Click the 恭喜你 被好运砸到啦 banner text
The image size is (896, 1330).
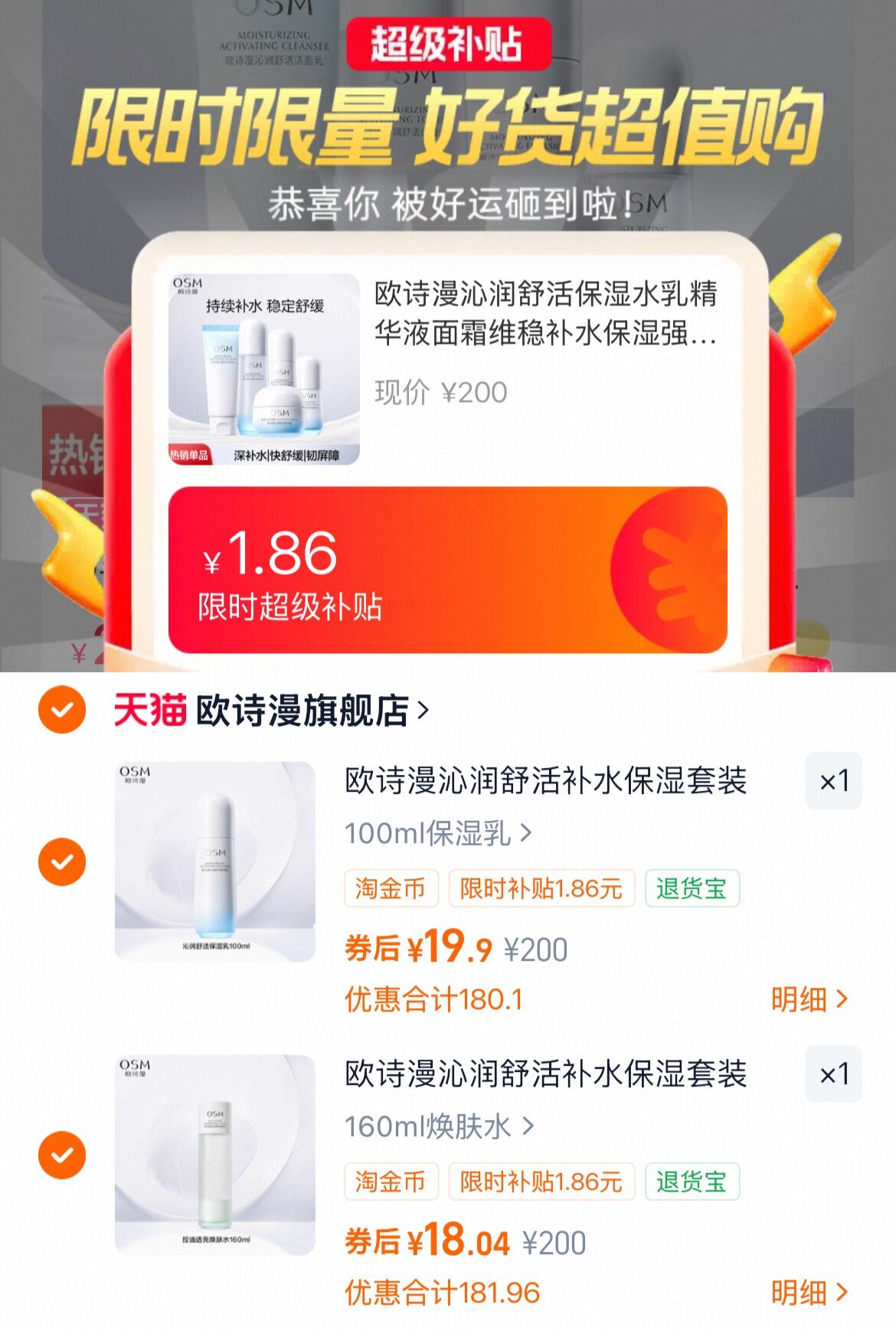(x=448, y=201)
